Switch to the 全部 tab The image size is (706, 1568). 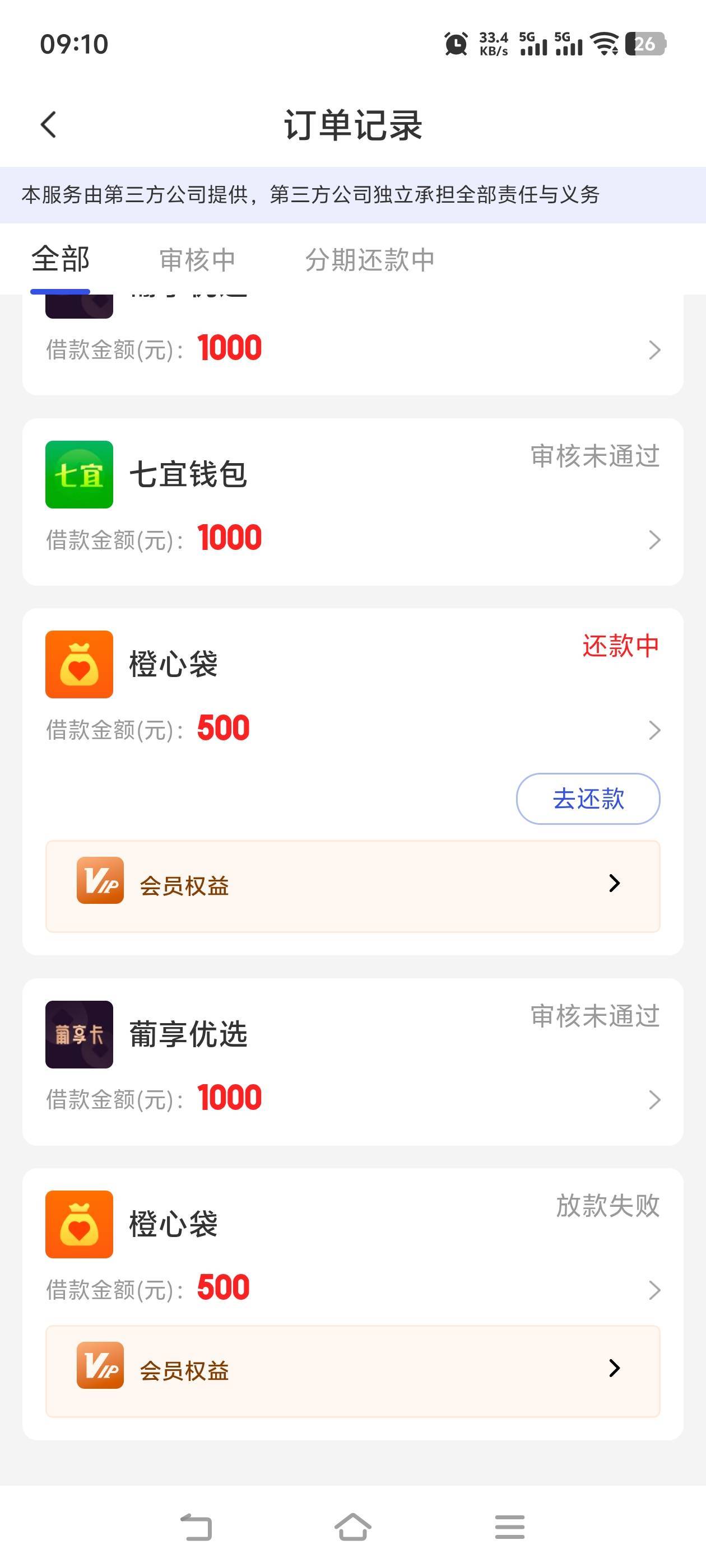61,259
